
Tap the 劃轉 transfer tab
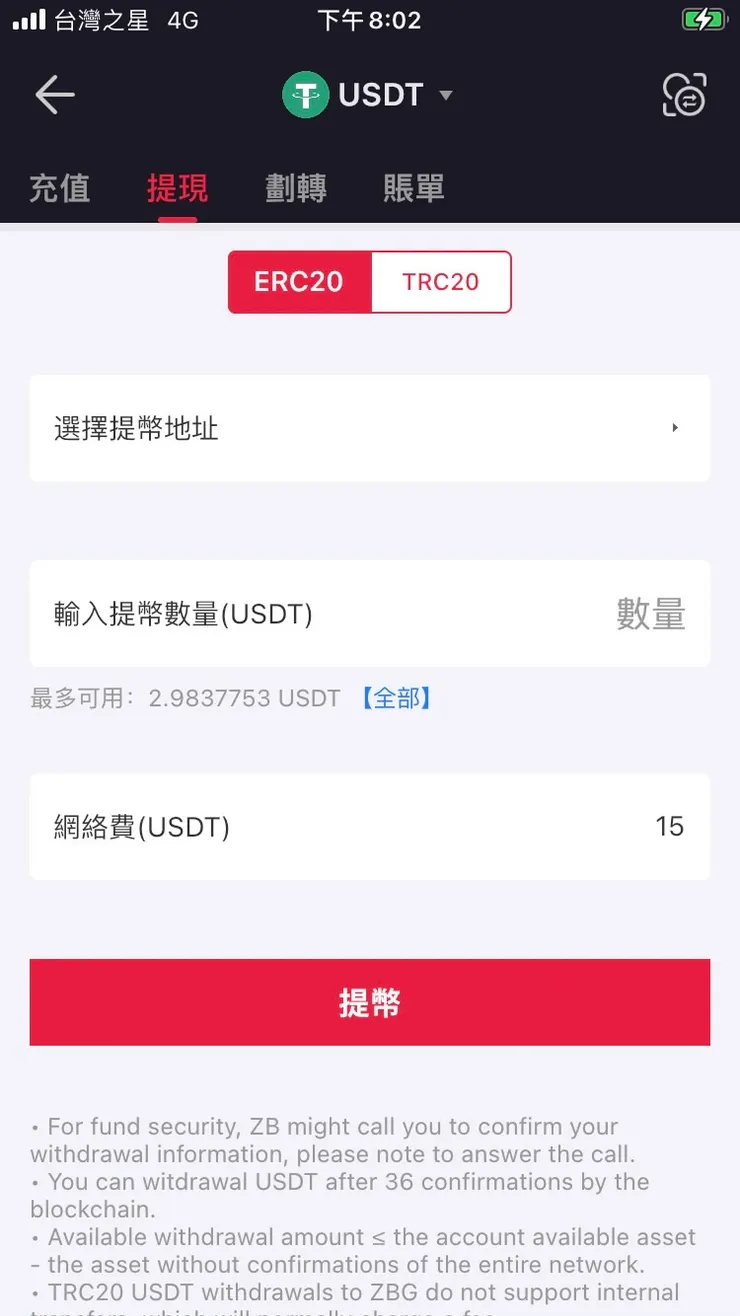(295, 188)
